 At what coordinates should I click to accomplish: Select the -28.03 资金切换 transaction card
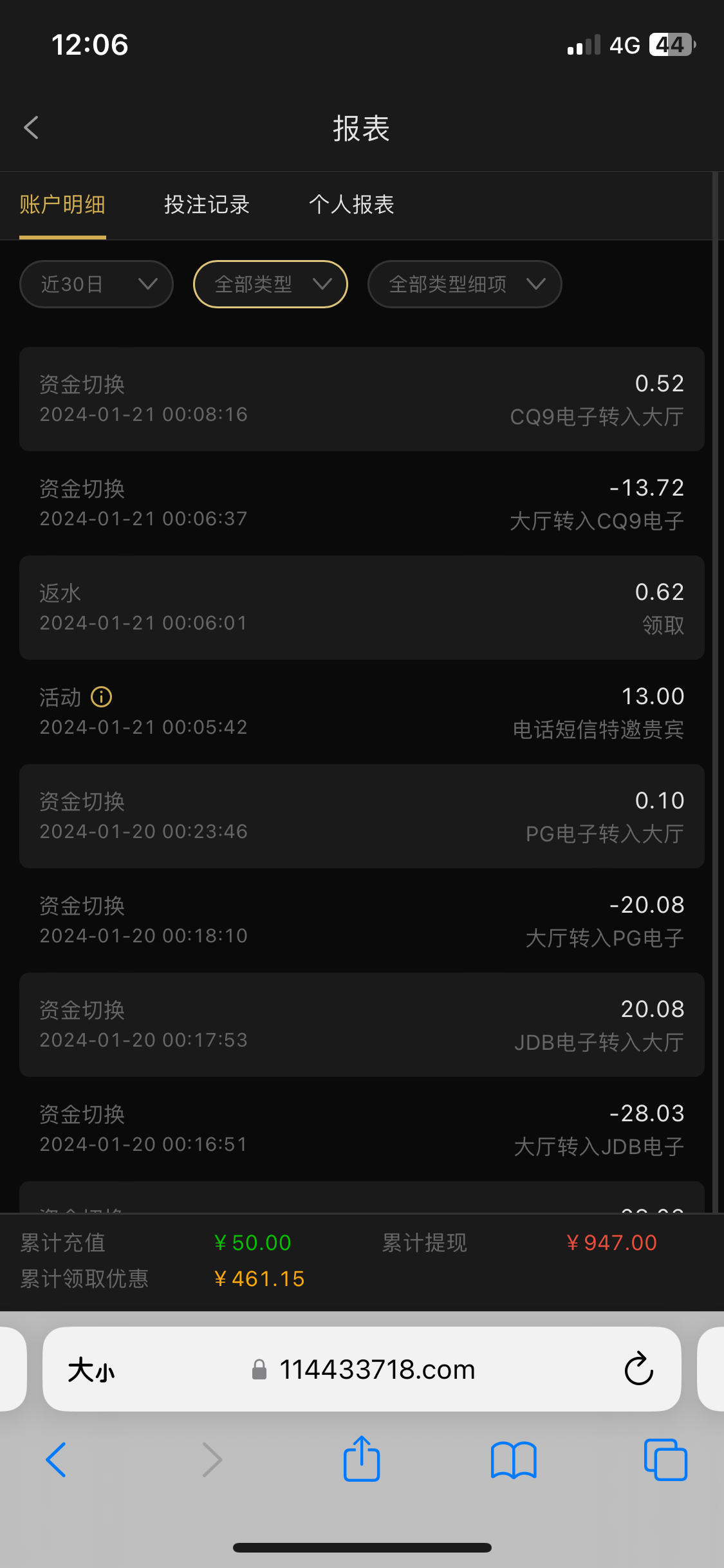click(362, 1128)
